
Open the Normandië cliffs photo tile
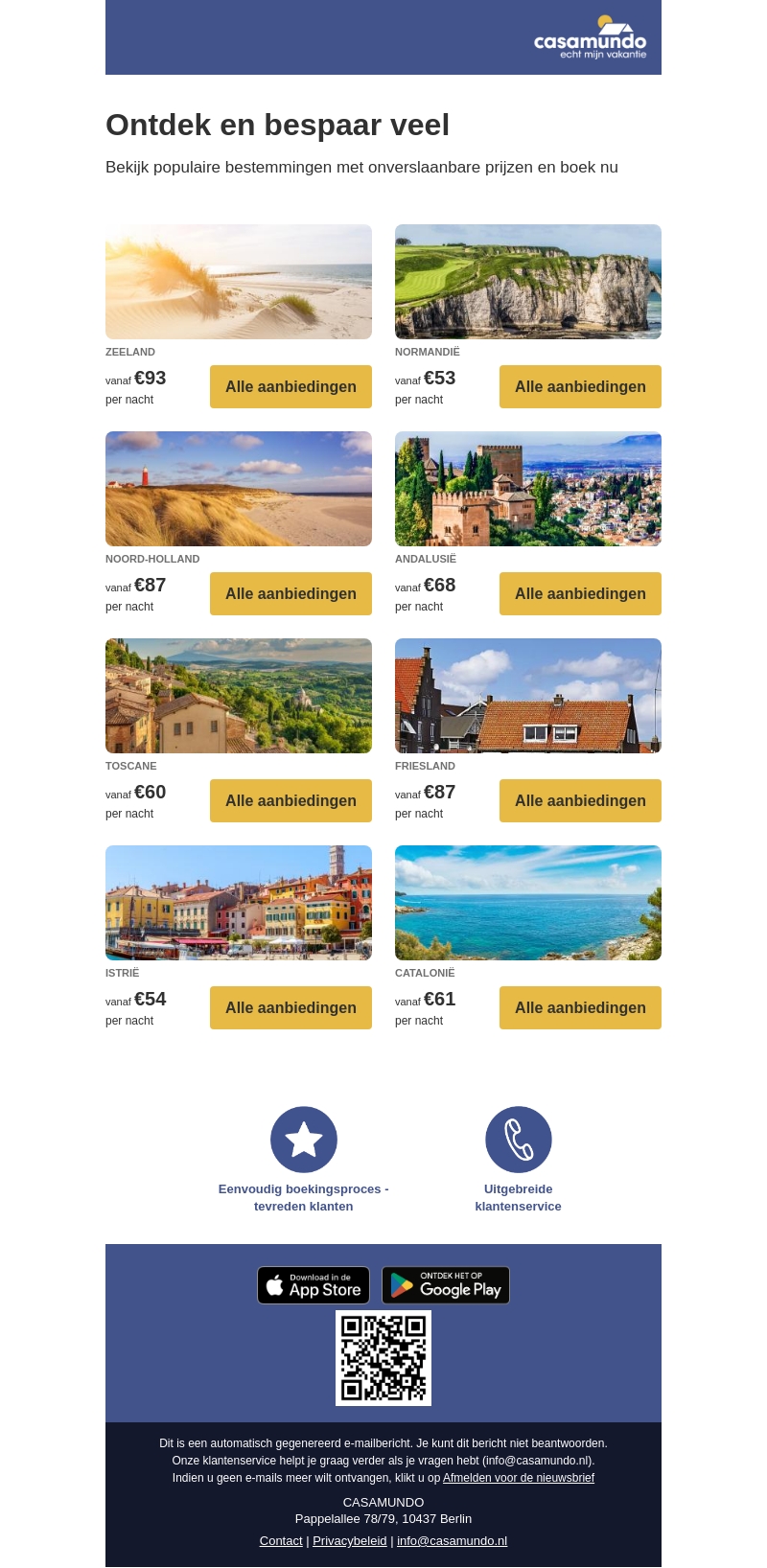pos(528,282)
